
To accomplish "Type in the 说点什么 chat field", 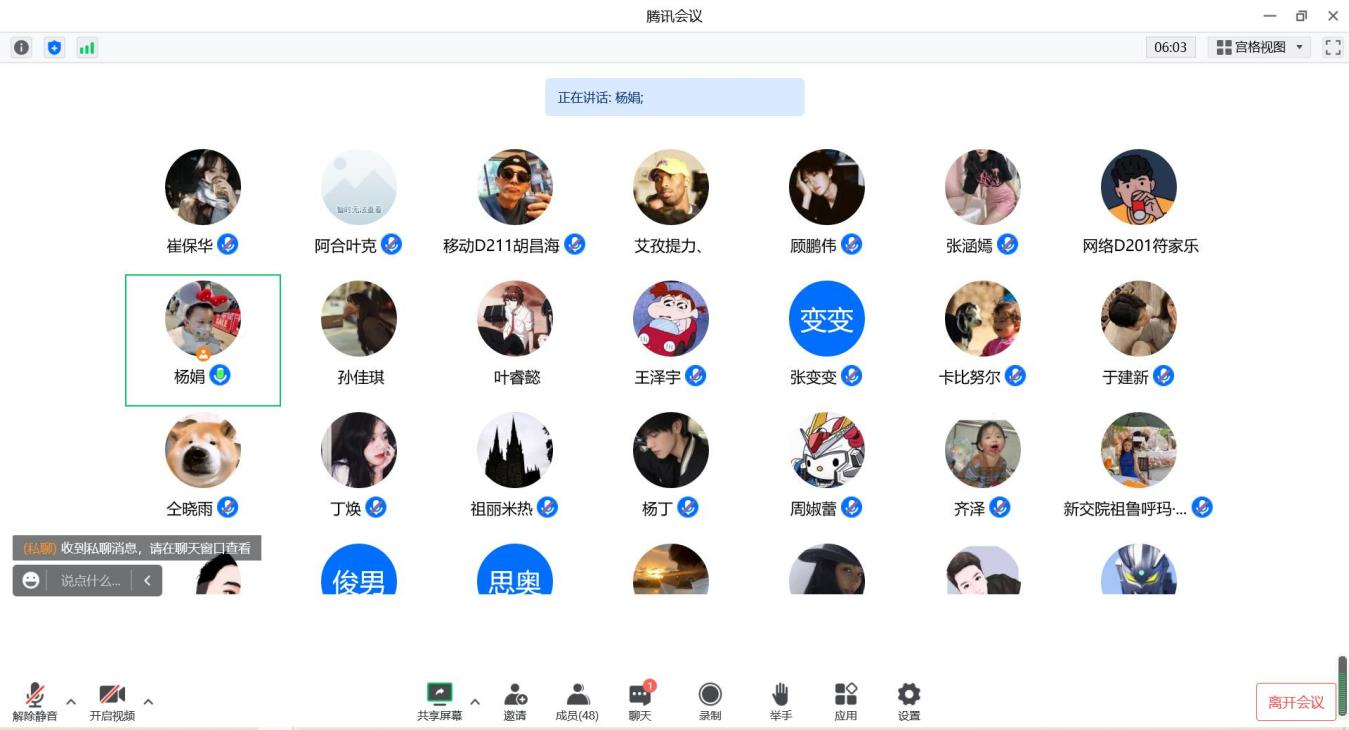I will pos(90,580).
